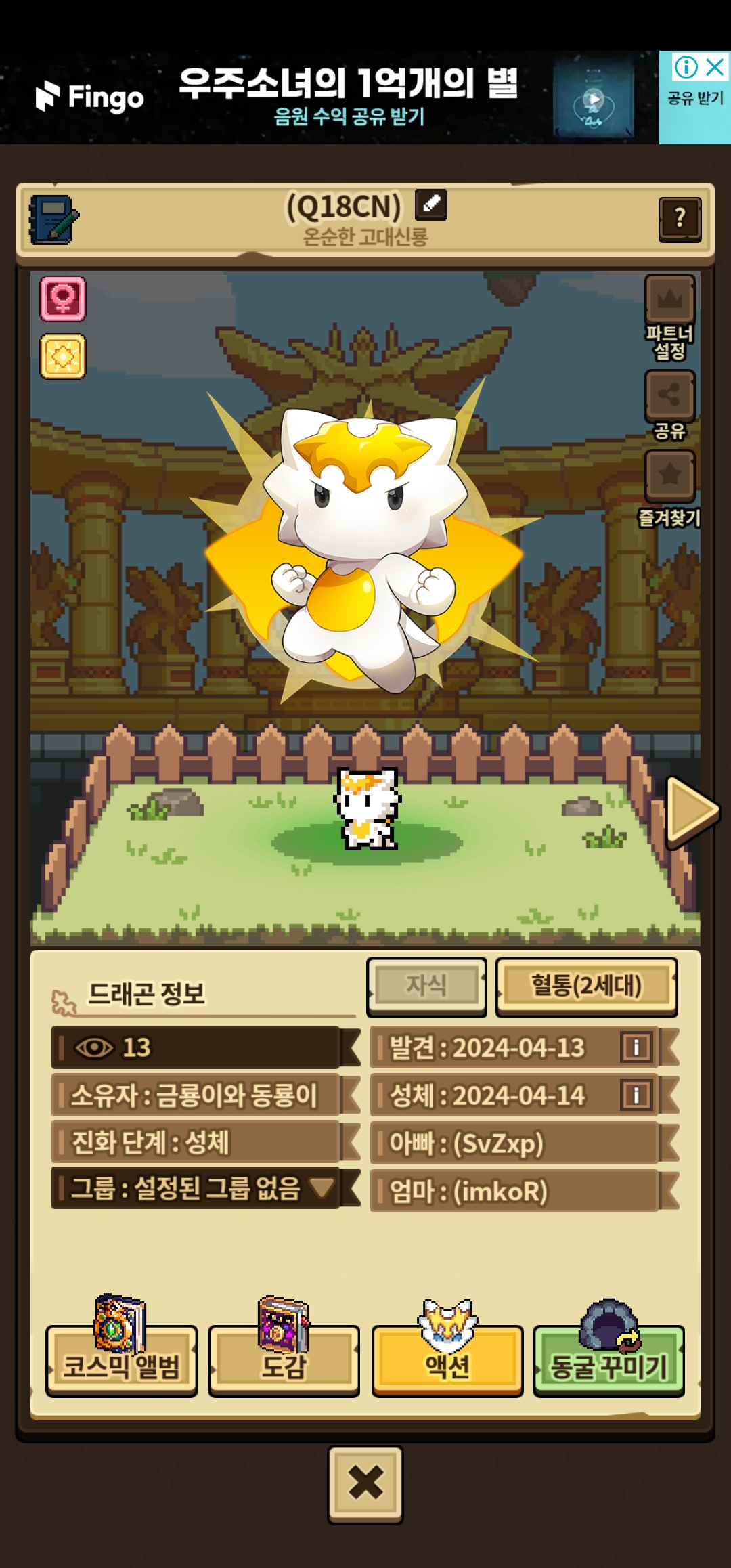Open 파트너 설정 partner settings
Screen dimensions: 731x1568
(x=669, y=300)
